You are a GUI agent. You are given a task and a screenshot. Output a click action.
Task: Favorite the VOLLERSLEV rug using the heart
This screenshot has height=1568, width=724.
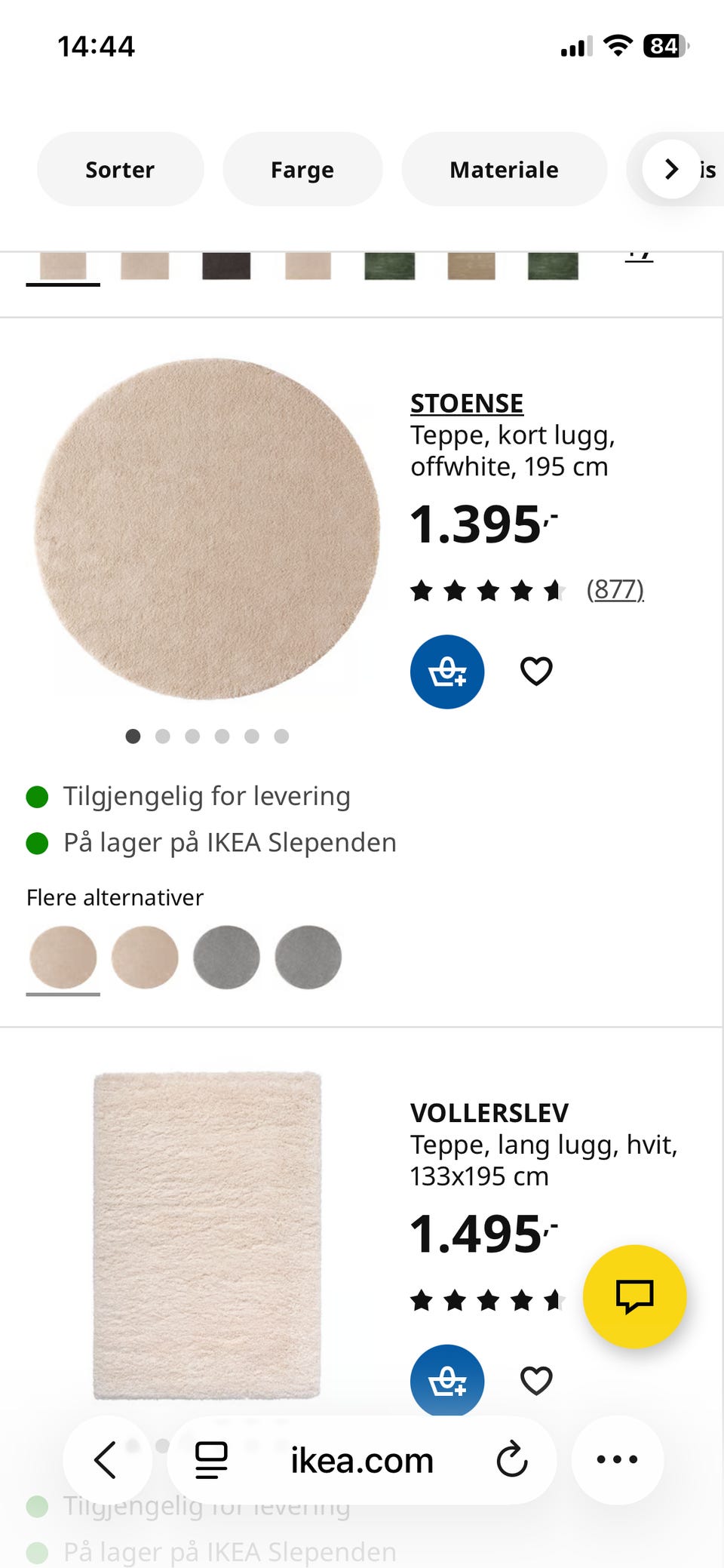(535, 1381)
